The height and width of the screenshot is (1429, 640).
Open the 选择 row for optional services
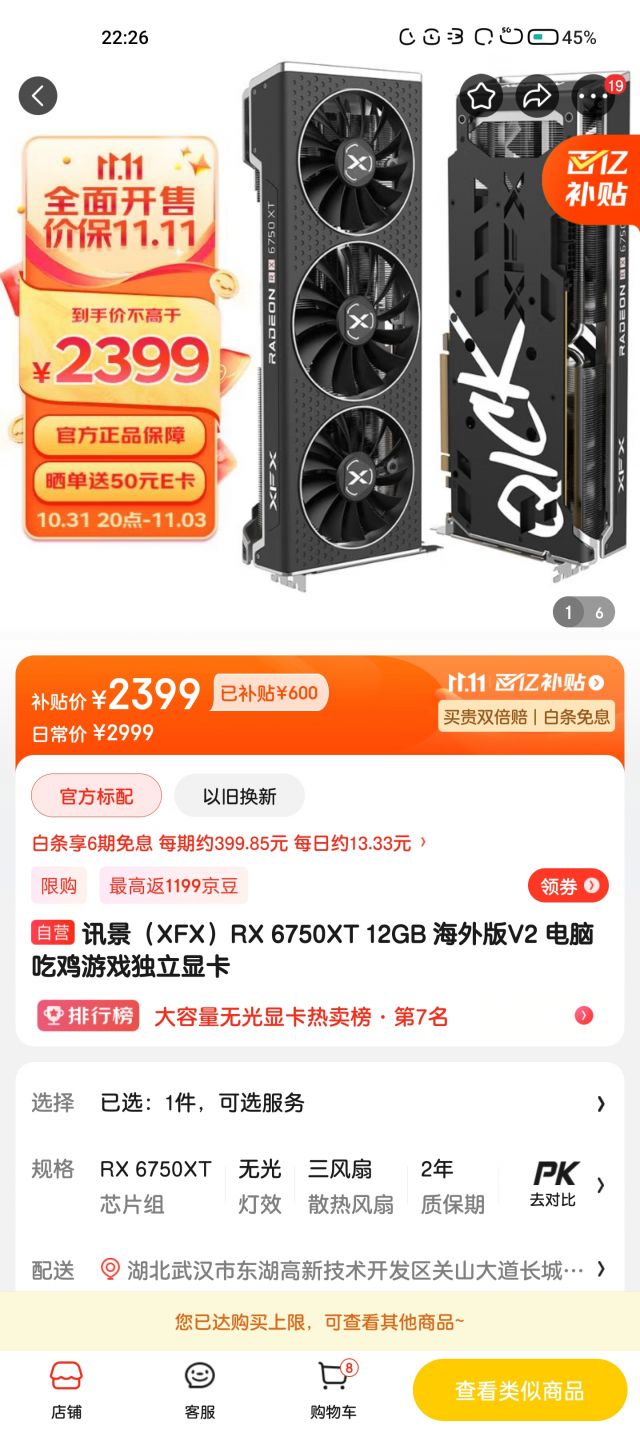coord(319,1103)
